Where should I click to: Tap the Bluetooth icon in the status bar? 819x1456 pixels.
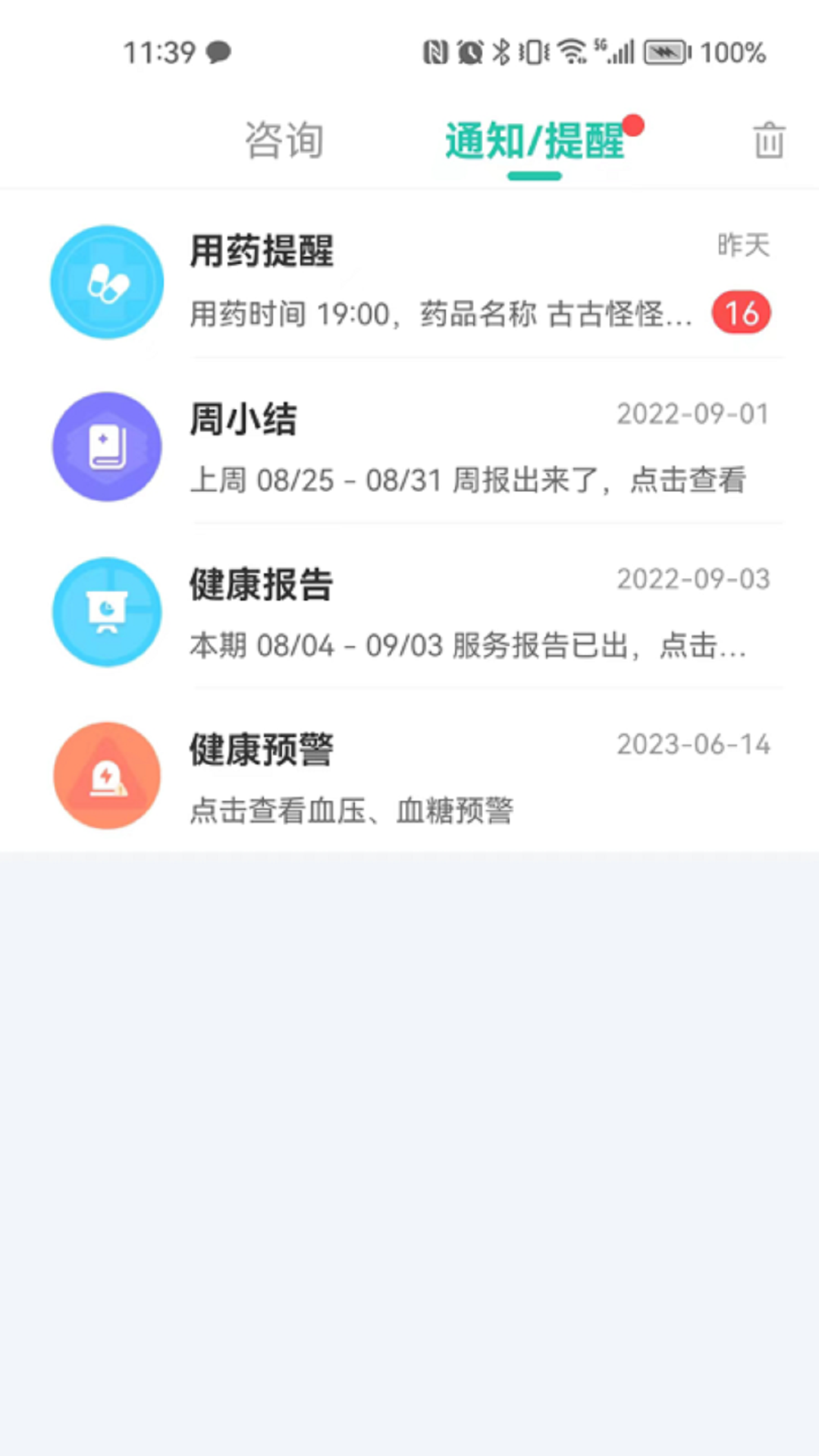pos(500,50)
